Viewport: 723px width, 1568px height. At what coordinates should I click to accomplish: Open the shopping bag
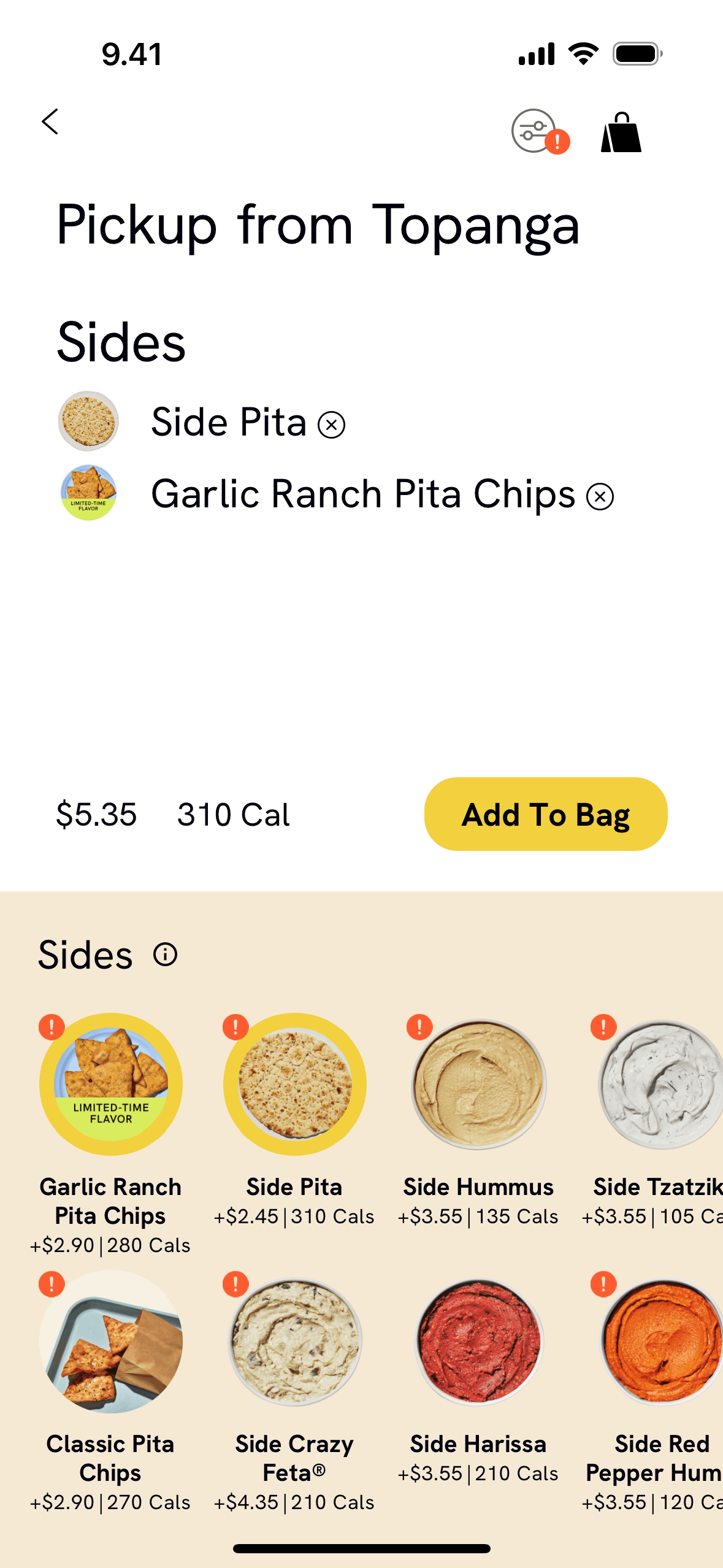pos(621,132)
